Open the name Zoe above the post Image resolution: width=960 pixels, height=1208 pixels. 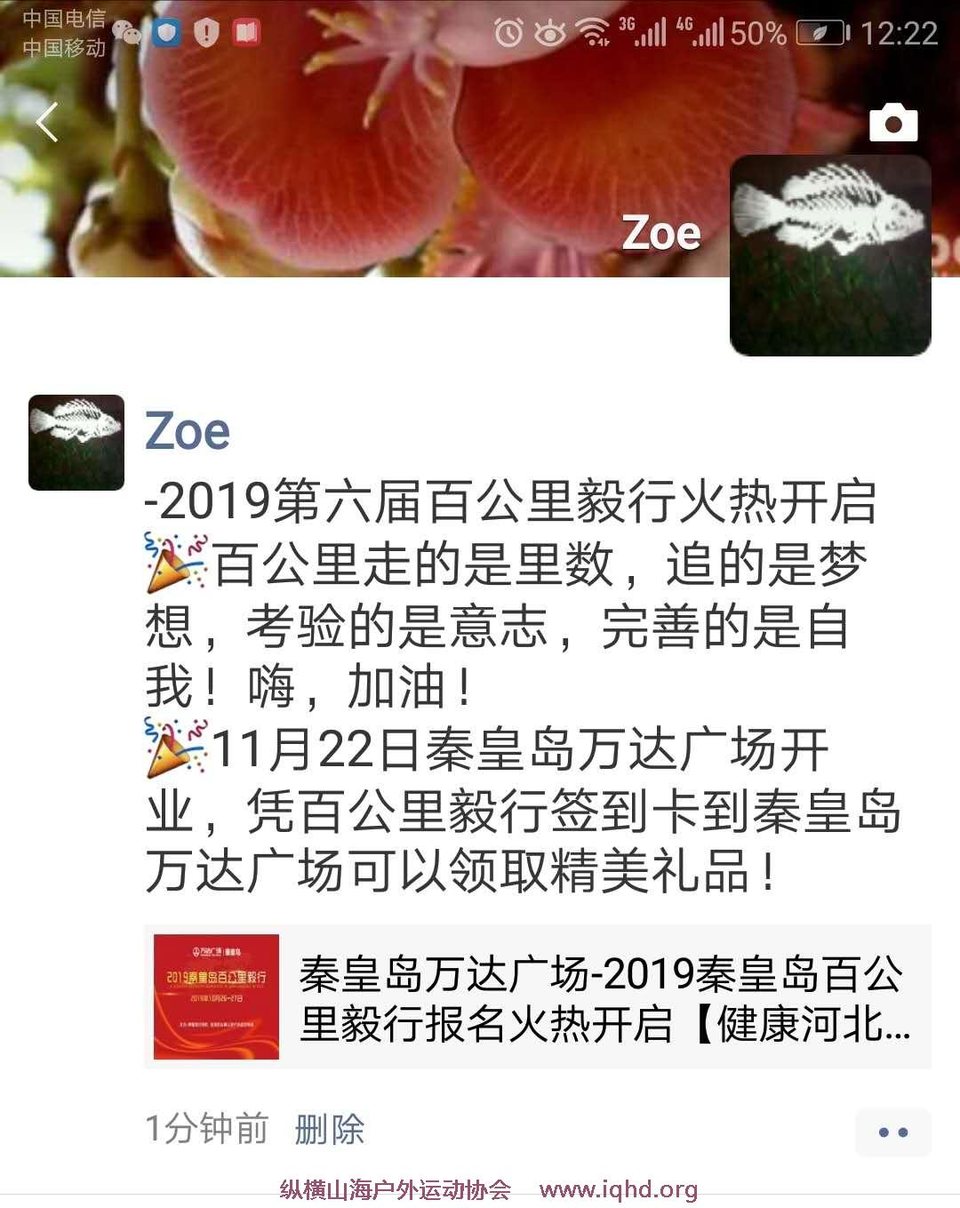point(188,431)
